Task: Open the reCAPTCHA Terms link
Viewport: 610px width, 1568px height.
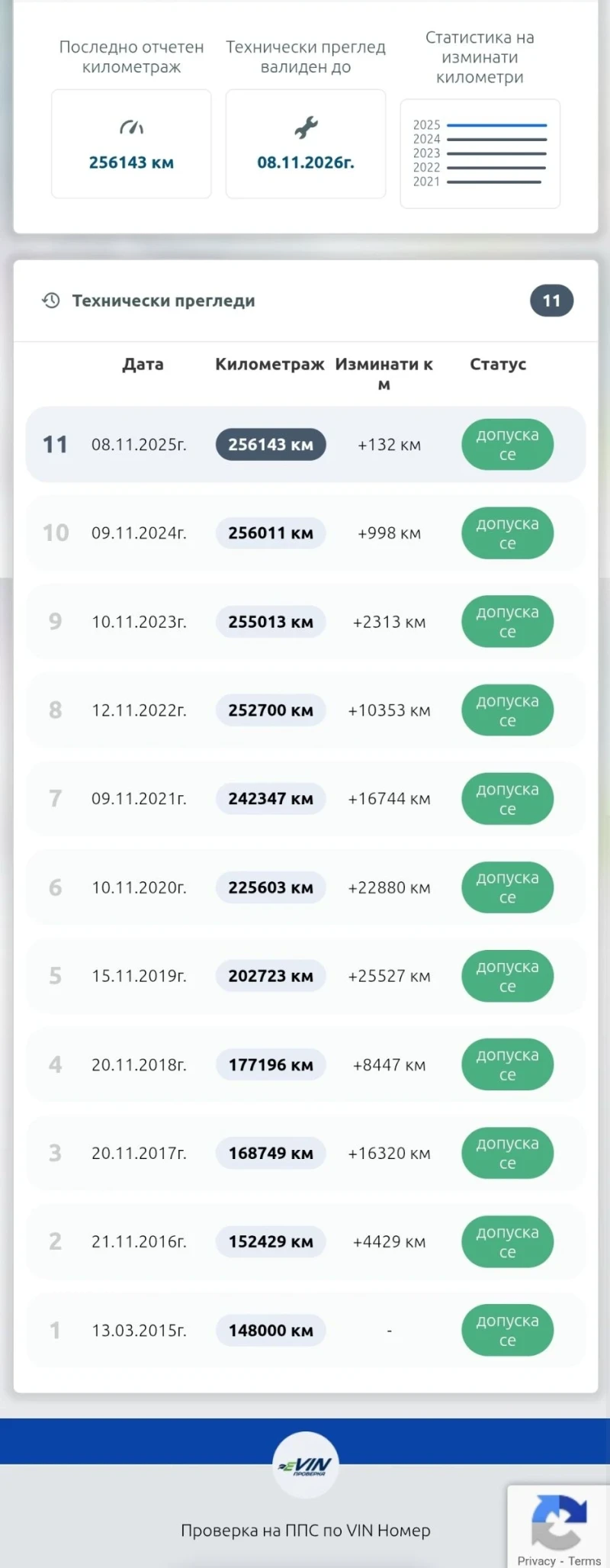Action: 585,1560
